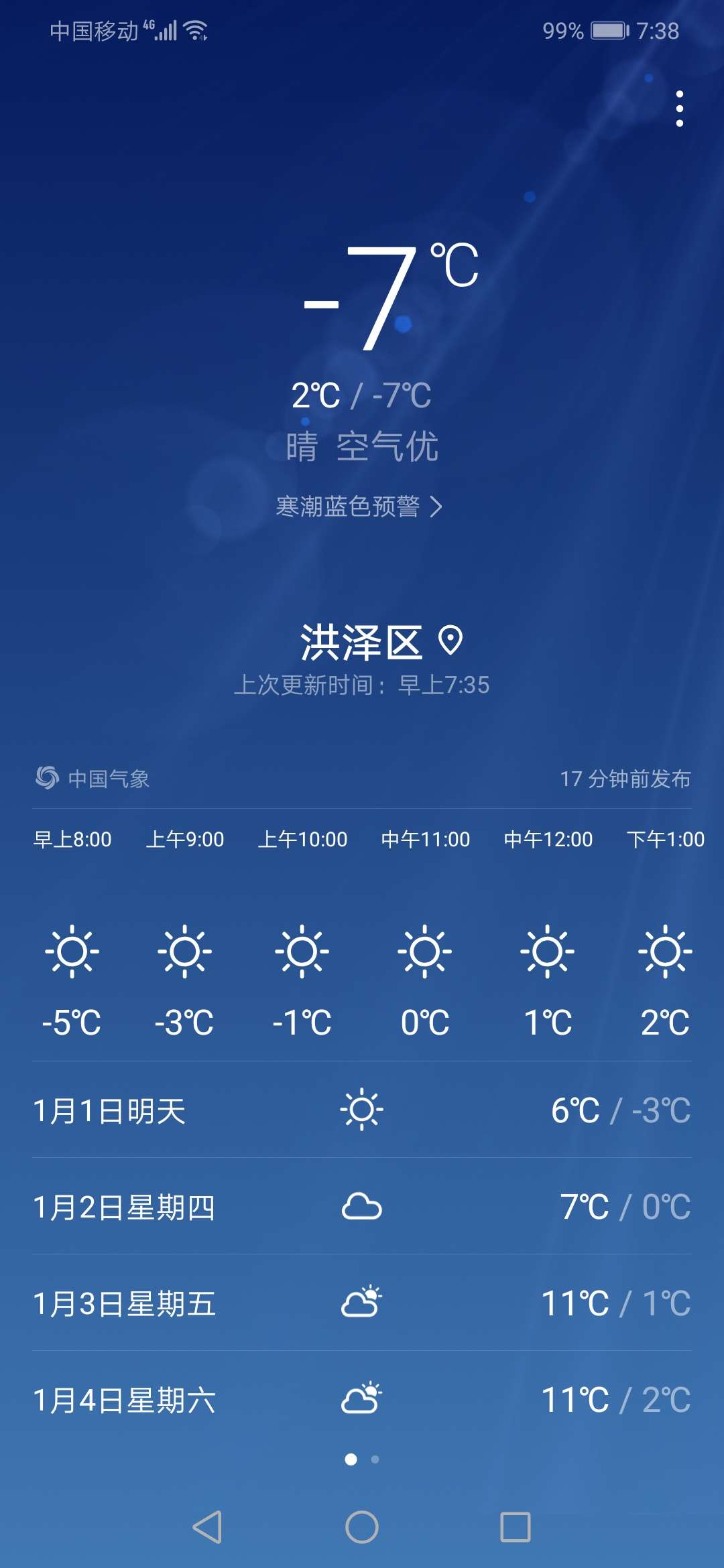Open the three-dot overflow menu

680,109
